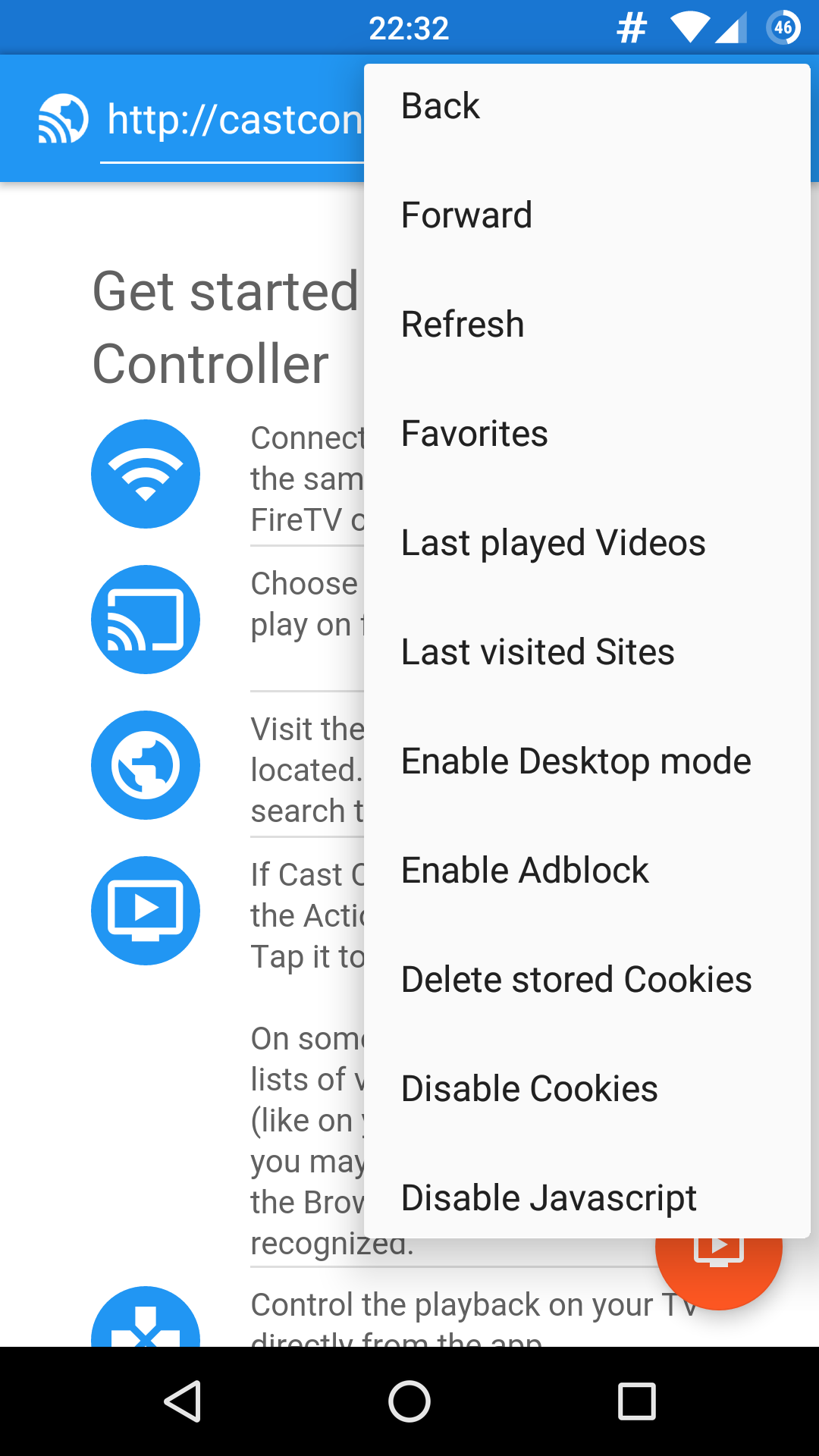819x1456 pixels.
Task: Click the video playback TV icon
Action: [146, 911]
